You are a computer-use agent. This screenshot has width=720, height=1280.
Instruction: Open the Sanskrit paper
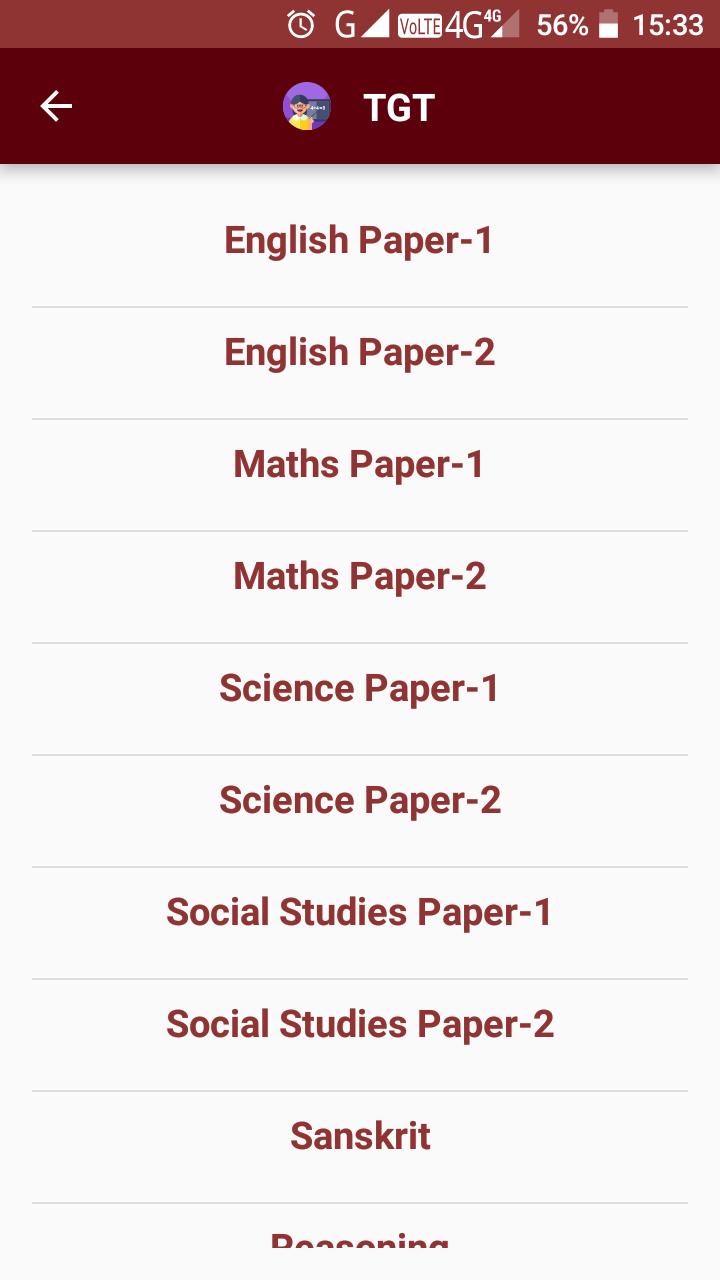click(x=360, y=1137)
